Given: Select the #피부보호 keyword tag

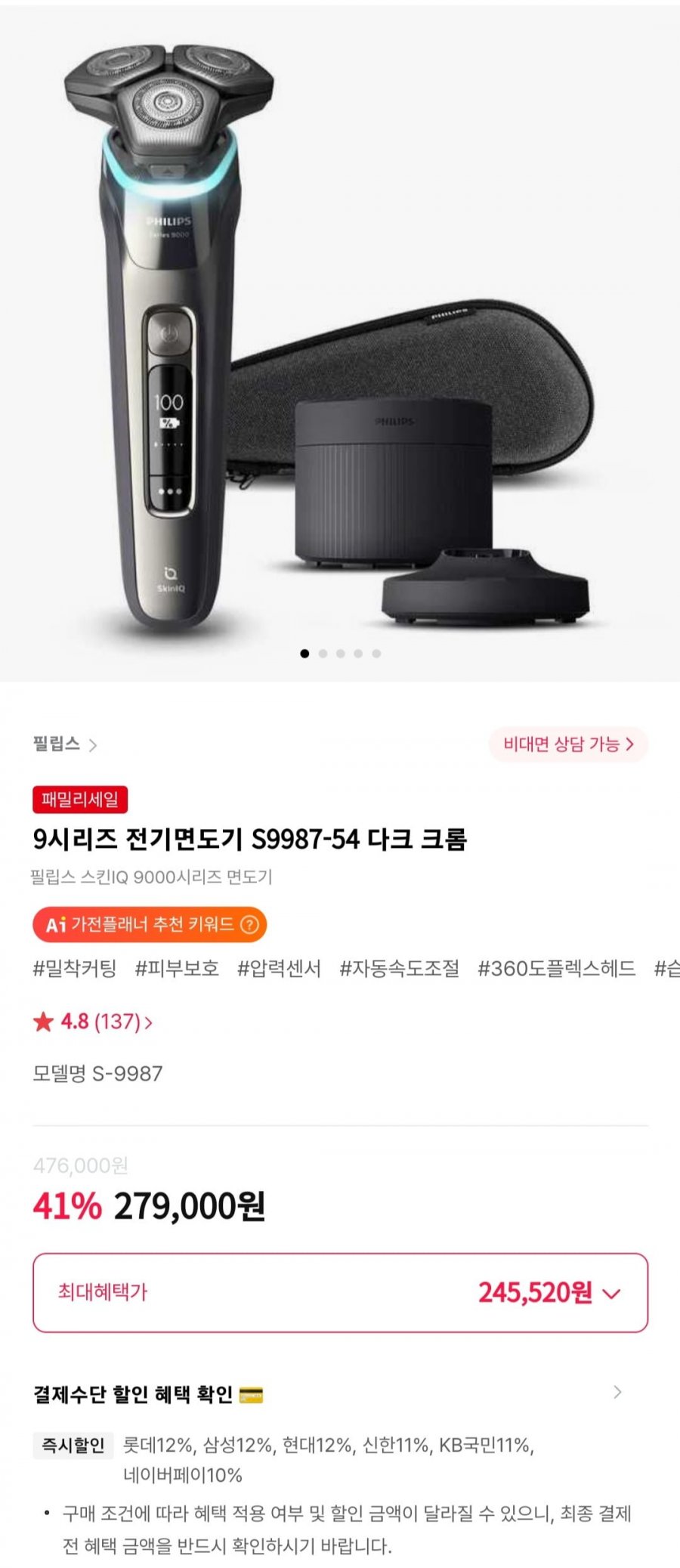Looking at the screenshot, I should tap(177, 968).
